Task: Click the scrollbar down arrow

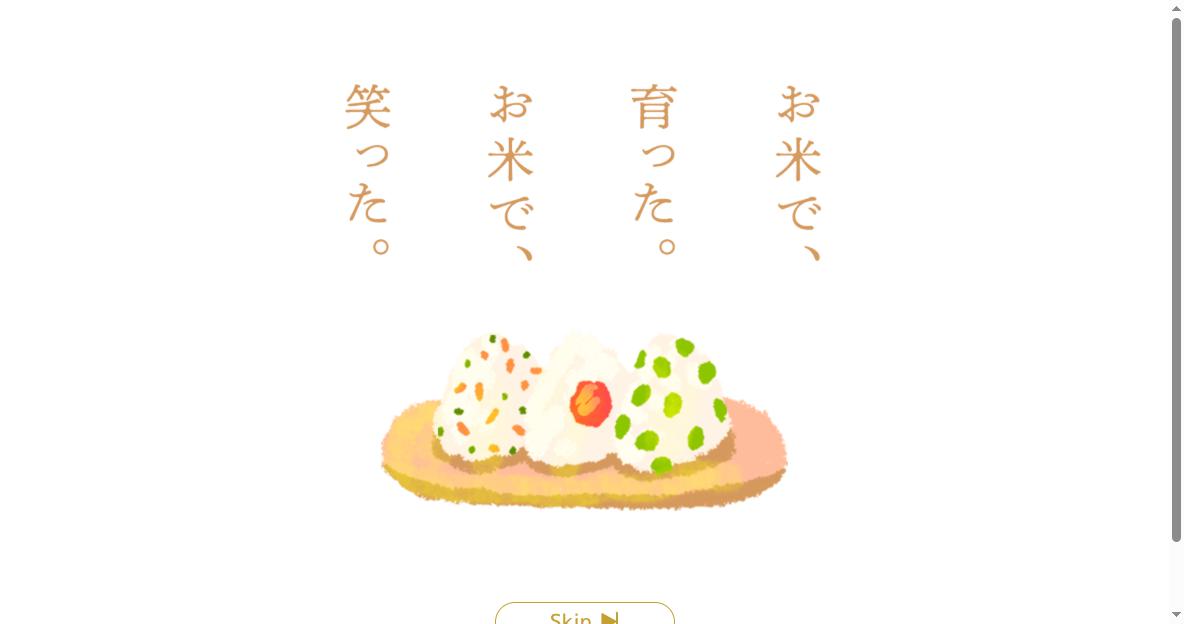Action: point(1176,615)
